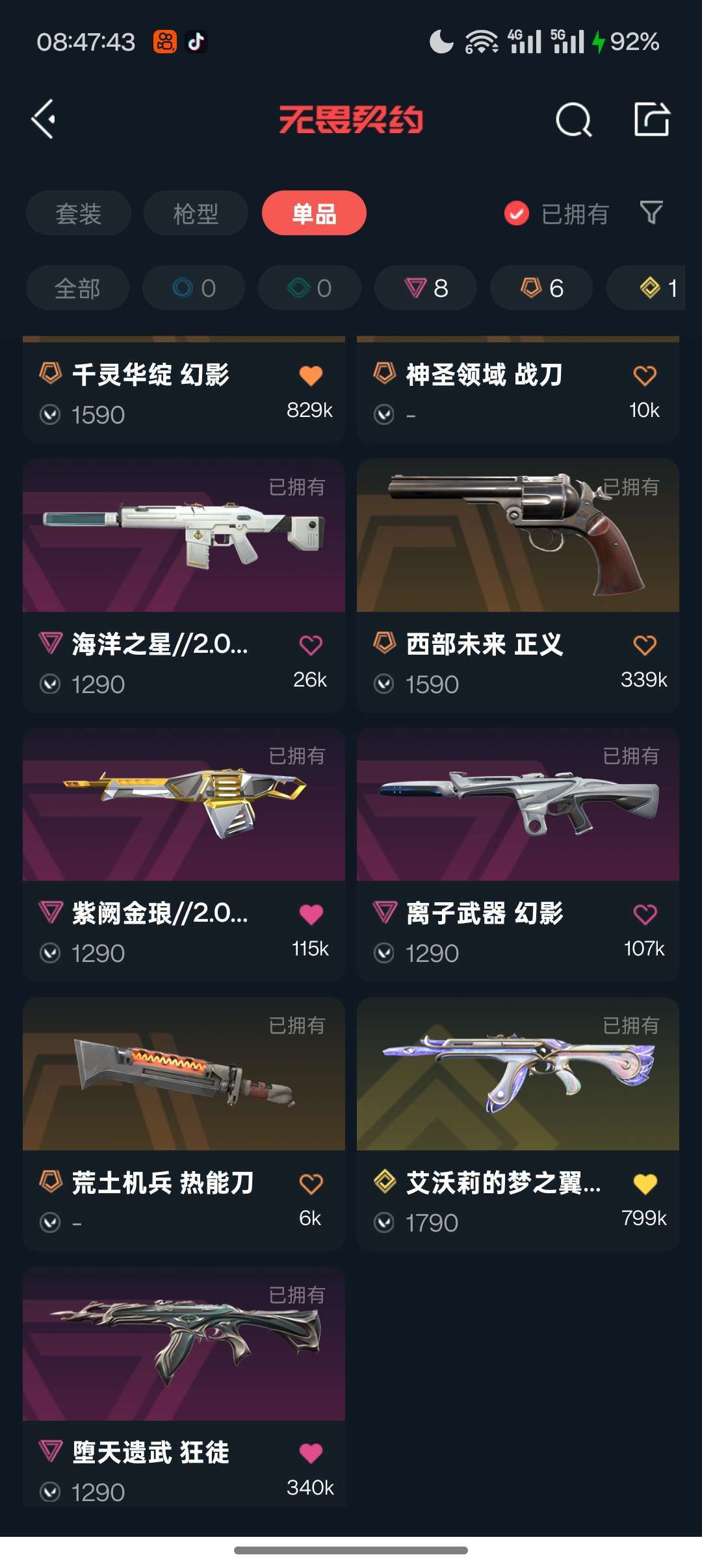The image size is (702, 1568).
Task: Unlike the 紫阙金琅//2.0 skin heart
Action: 311,915
